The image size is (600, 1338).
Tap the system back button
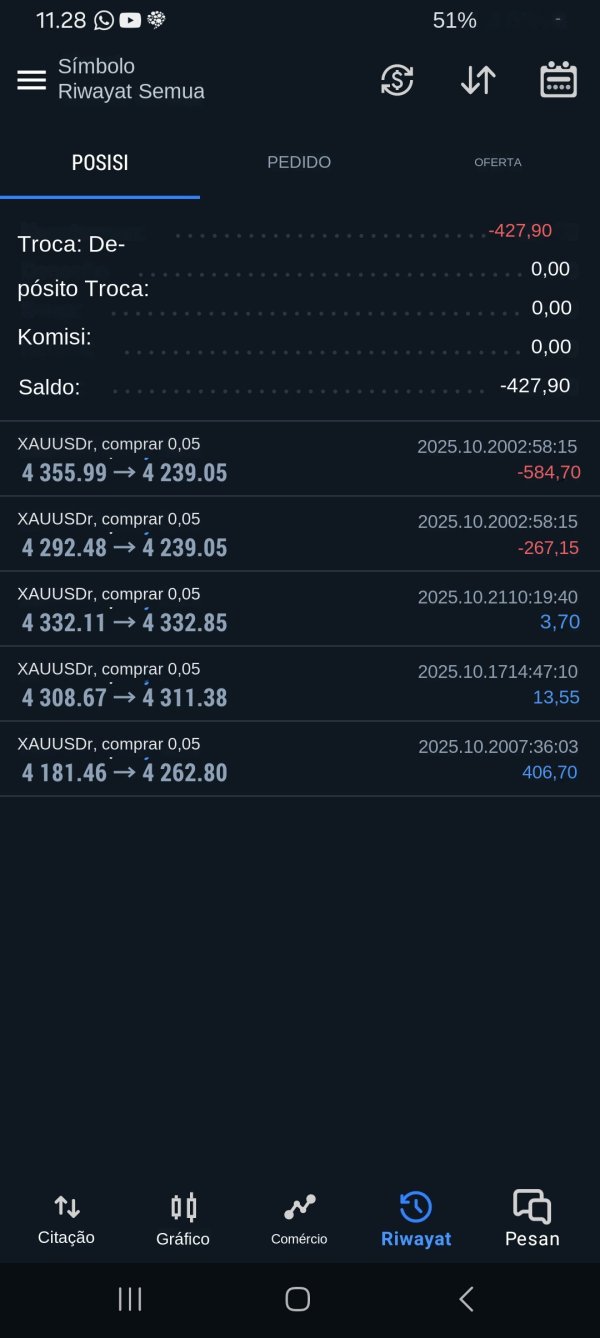[x=466, y=1299]
